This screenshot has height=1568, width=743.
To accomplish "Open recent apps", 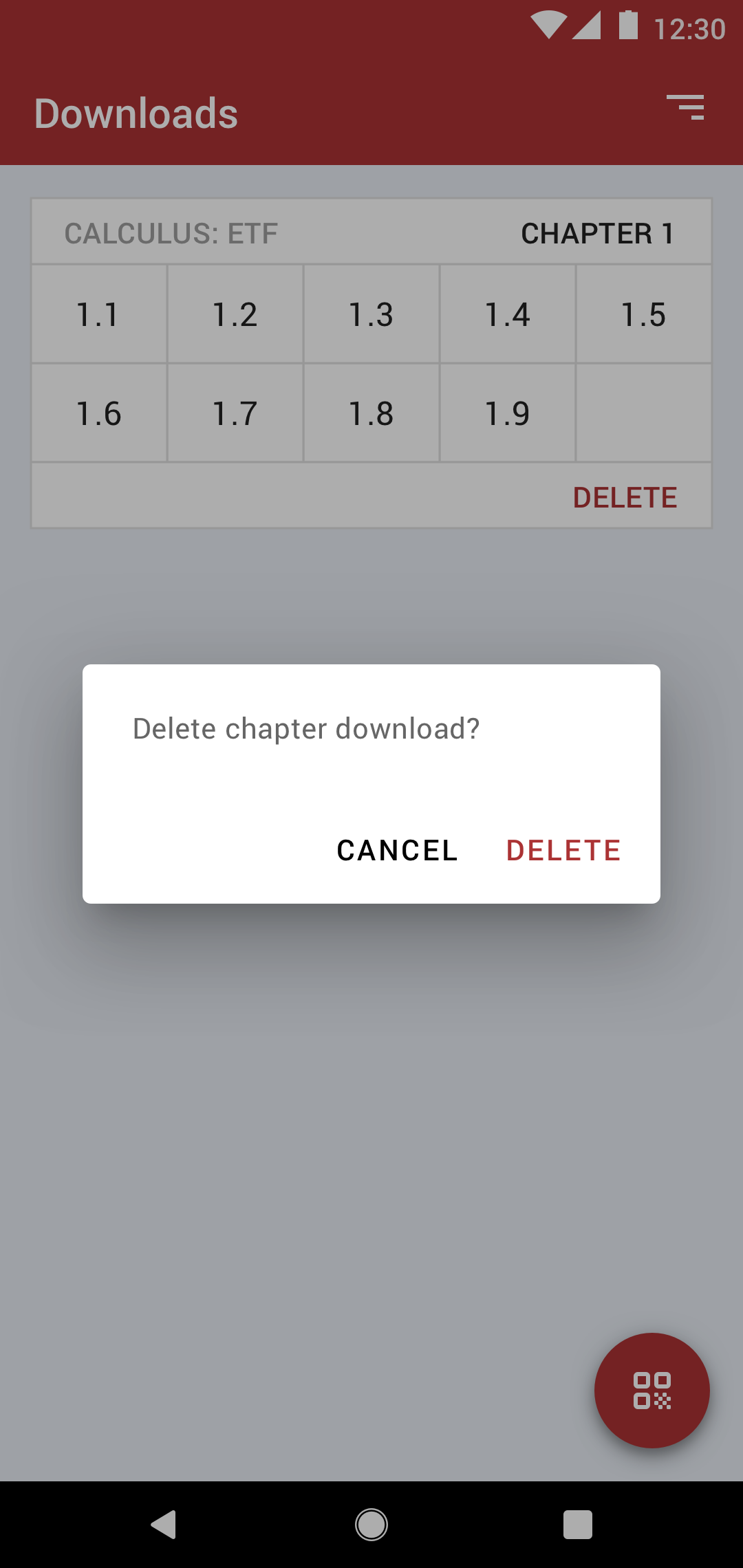I will tap(578, 1525).
